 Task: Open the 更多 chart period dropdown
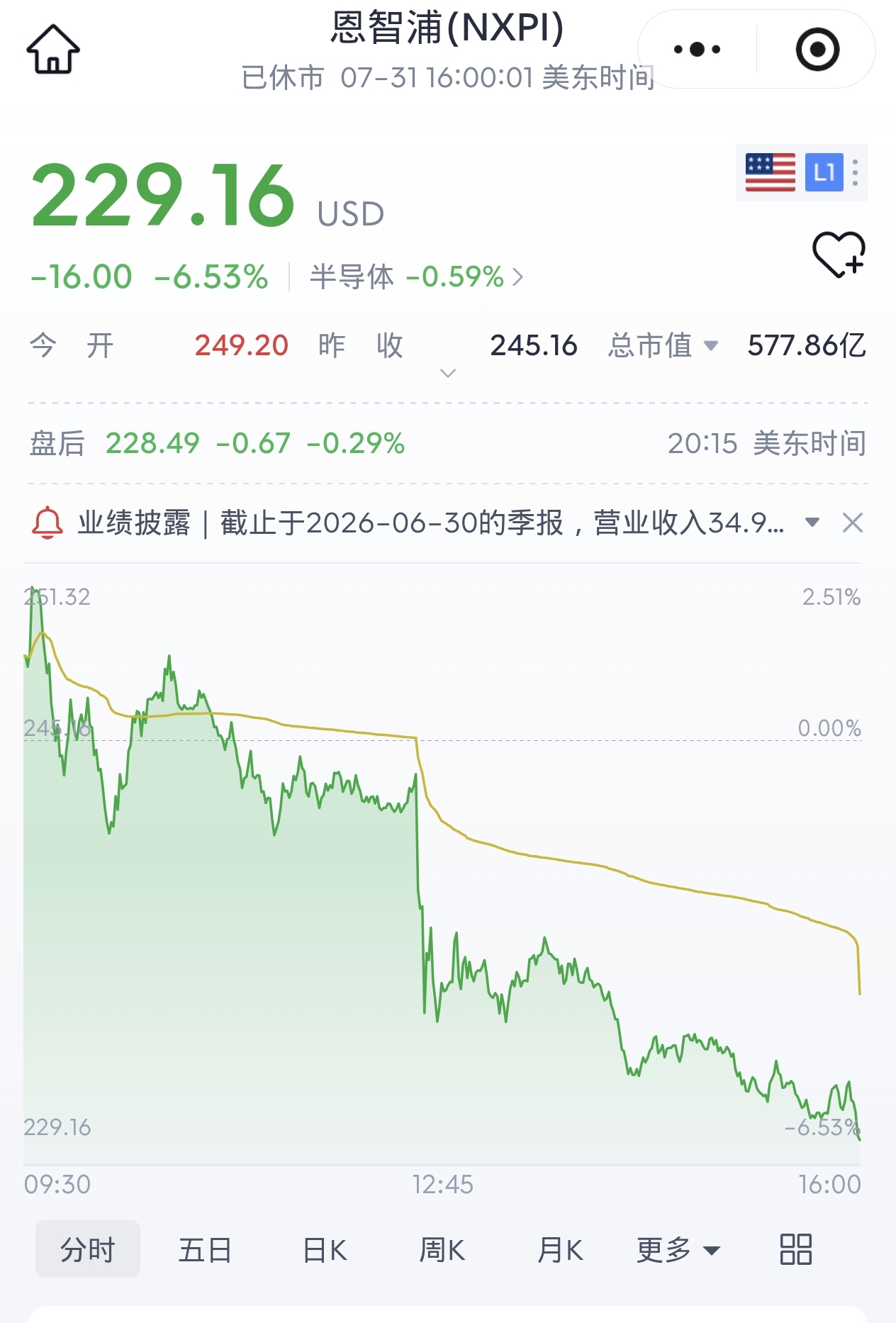point(678,1249)
